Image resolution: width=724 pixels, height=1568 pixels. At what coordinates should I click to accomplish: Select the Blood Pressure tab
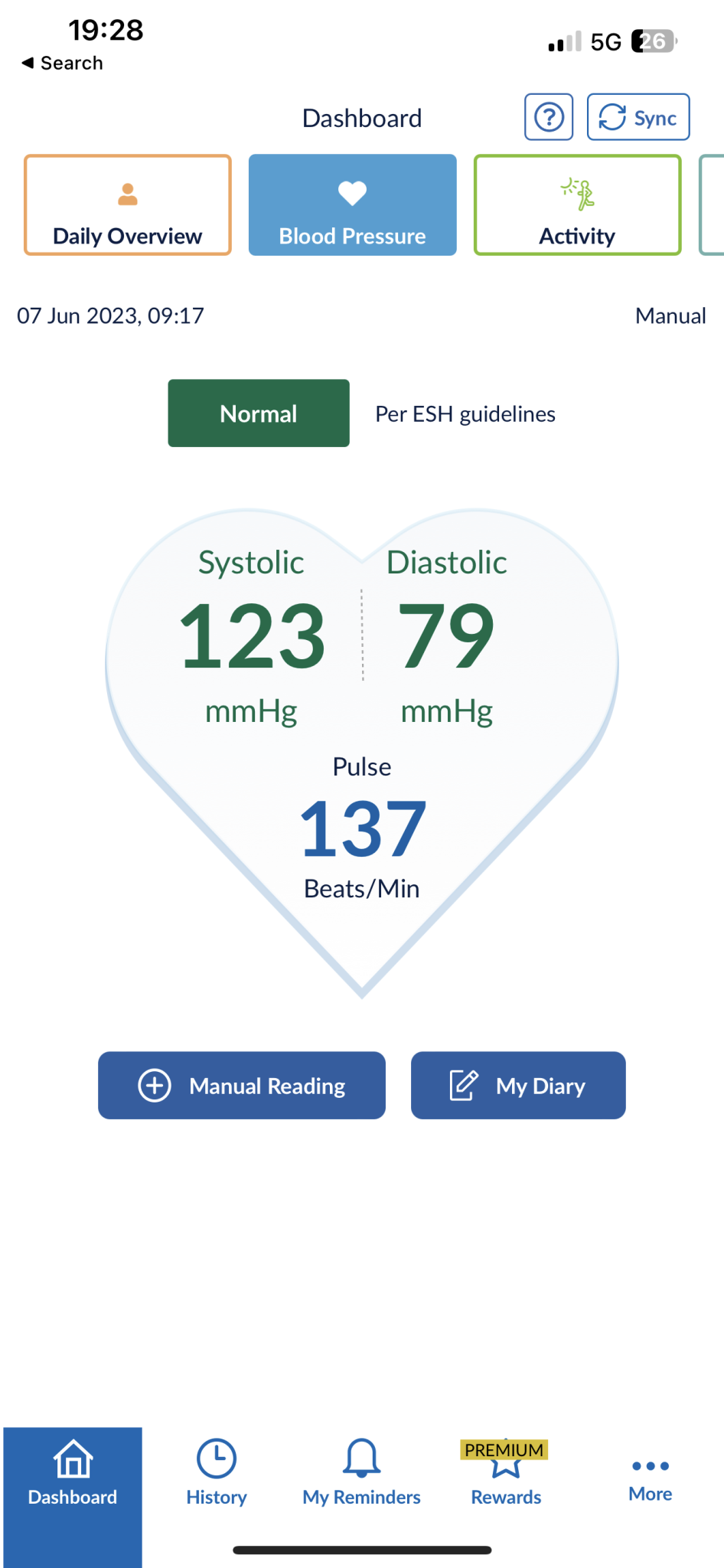pyautogui.click(x=352, y=205)
